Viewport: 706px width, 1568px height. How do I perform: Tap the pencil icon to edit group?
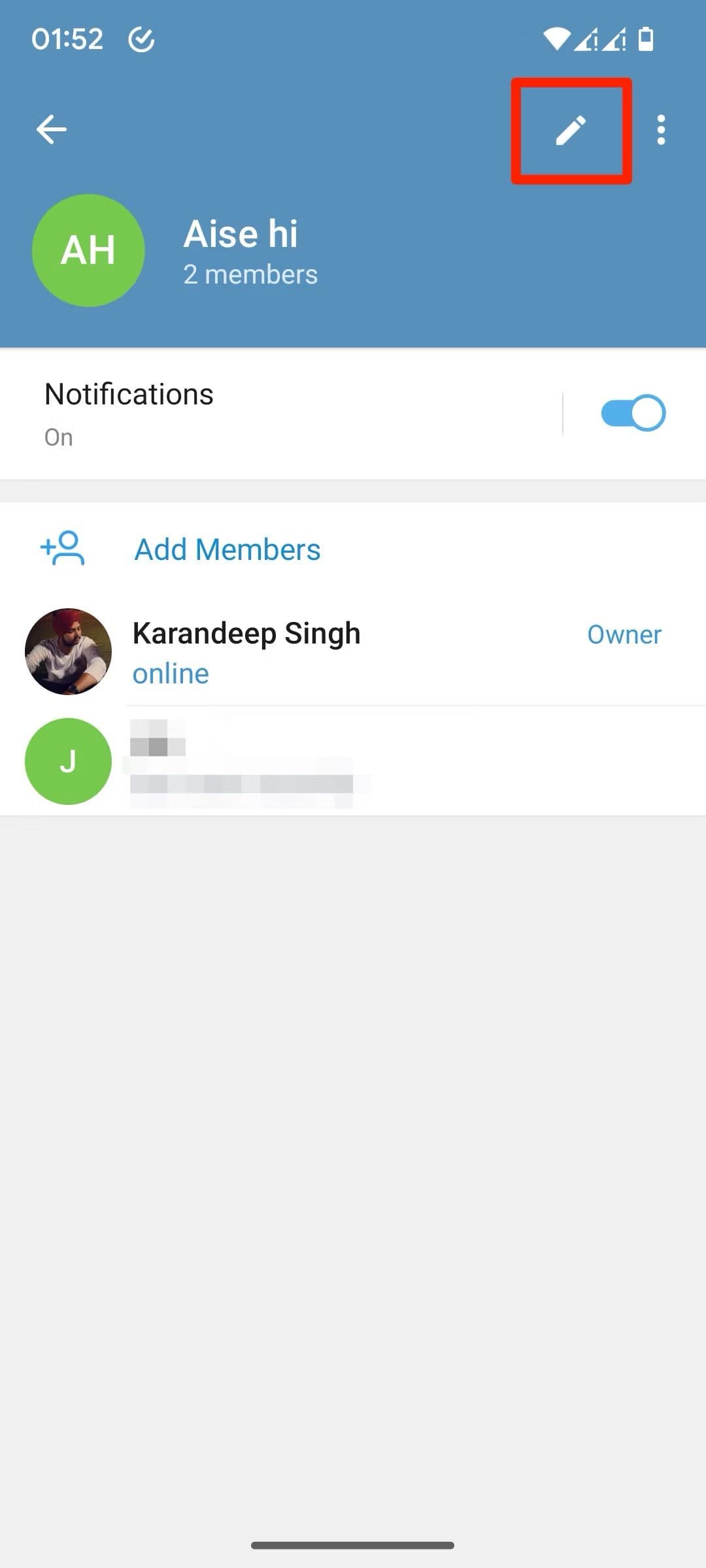click(571, 130)
